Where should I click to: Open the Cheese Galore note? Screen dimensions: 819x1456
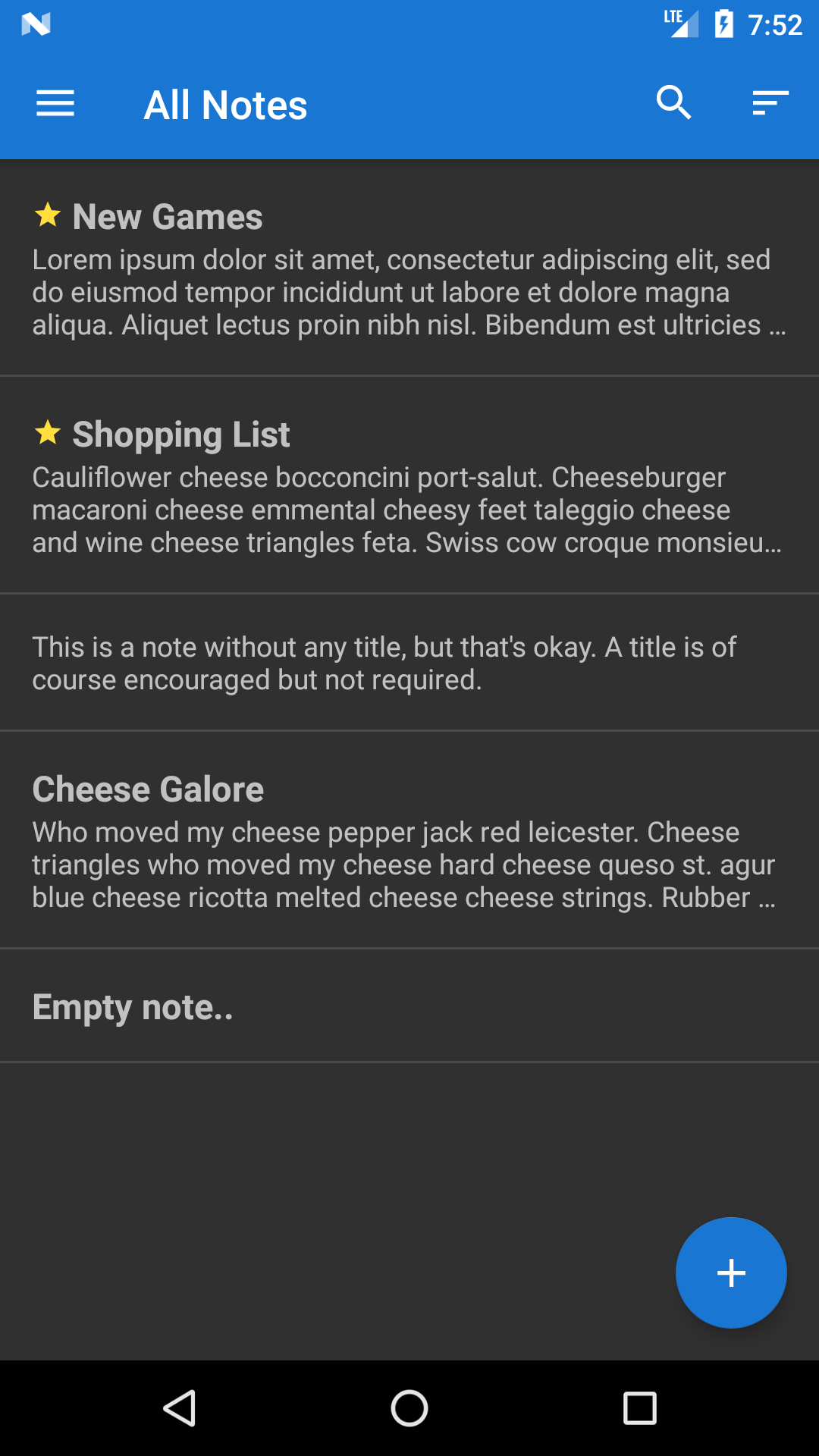click(x=409, y=840)
